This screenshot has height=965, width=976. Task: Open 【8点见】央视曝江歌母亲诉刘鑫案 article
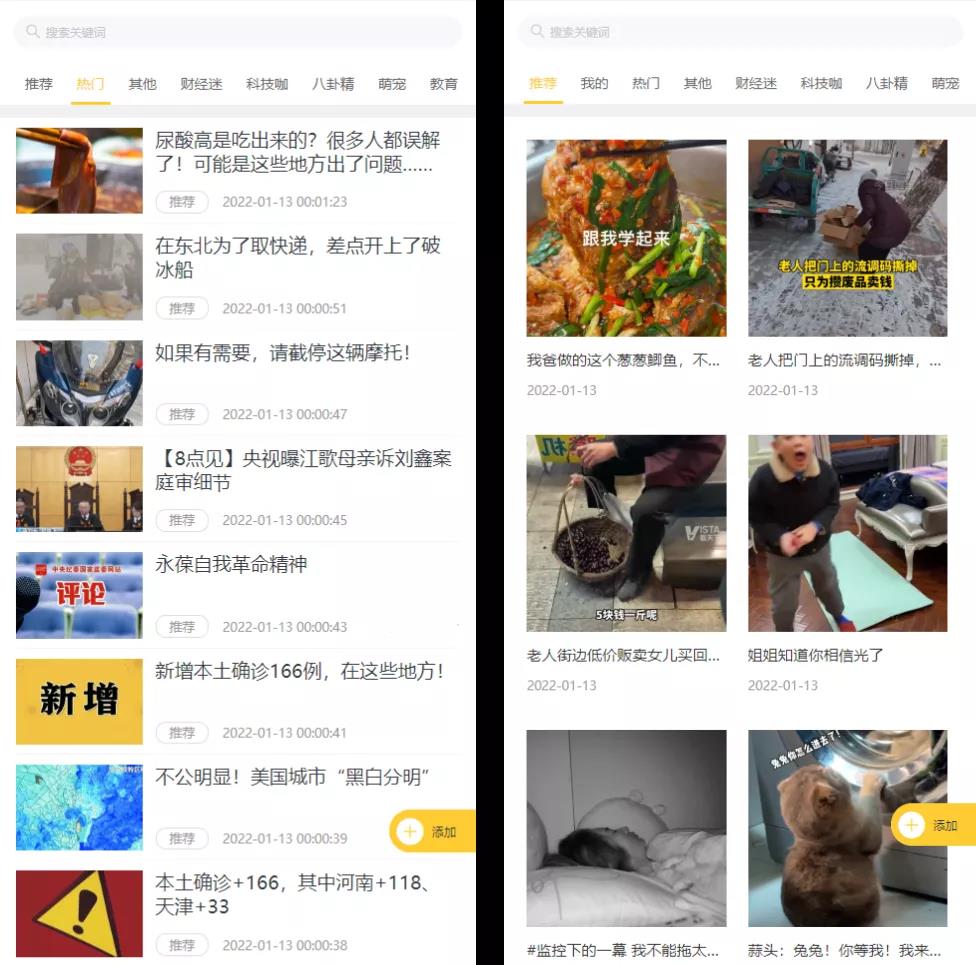tap(303, 470)
